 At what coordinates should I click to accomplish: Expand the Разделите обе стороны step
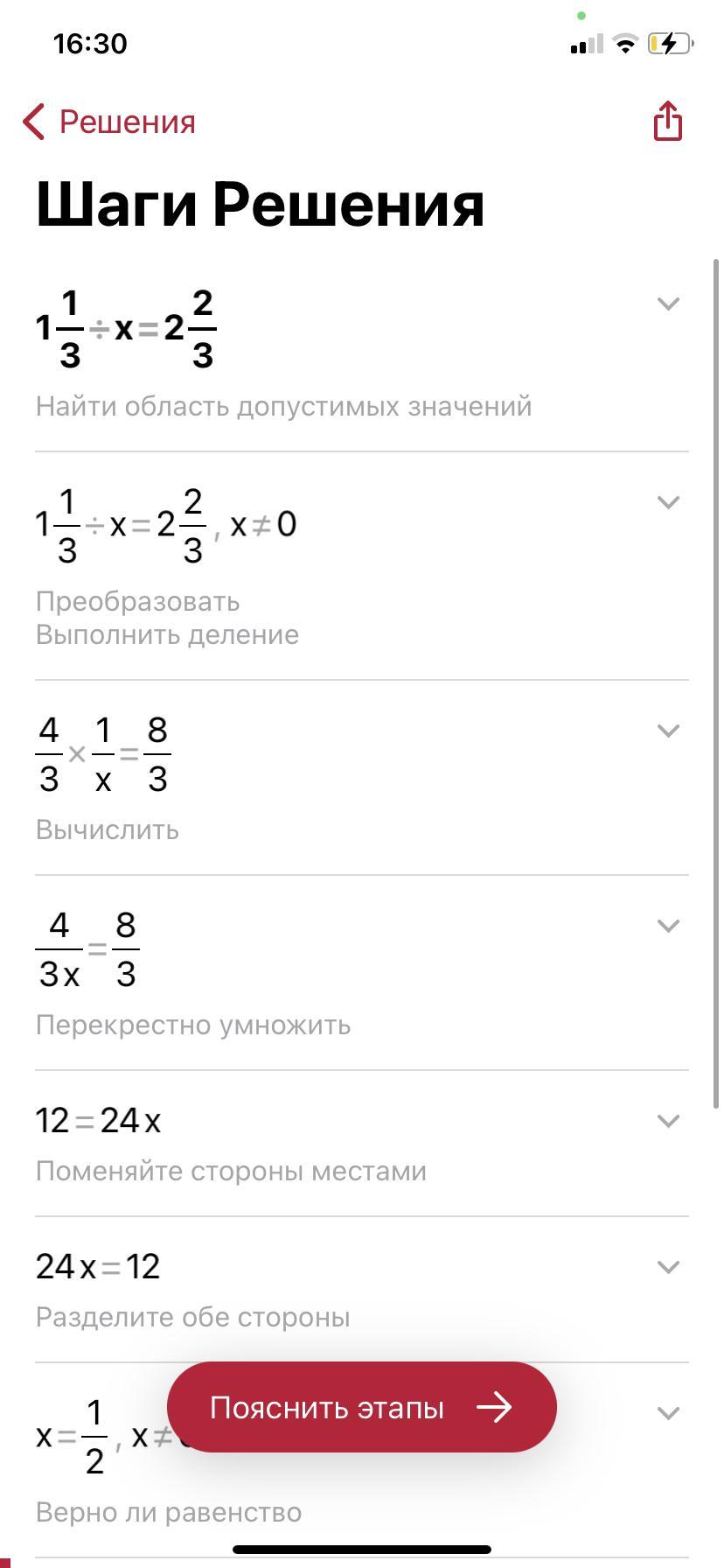(668, 1267)
